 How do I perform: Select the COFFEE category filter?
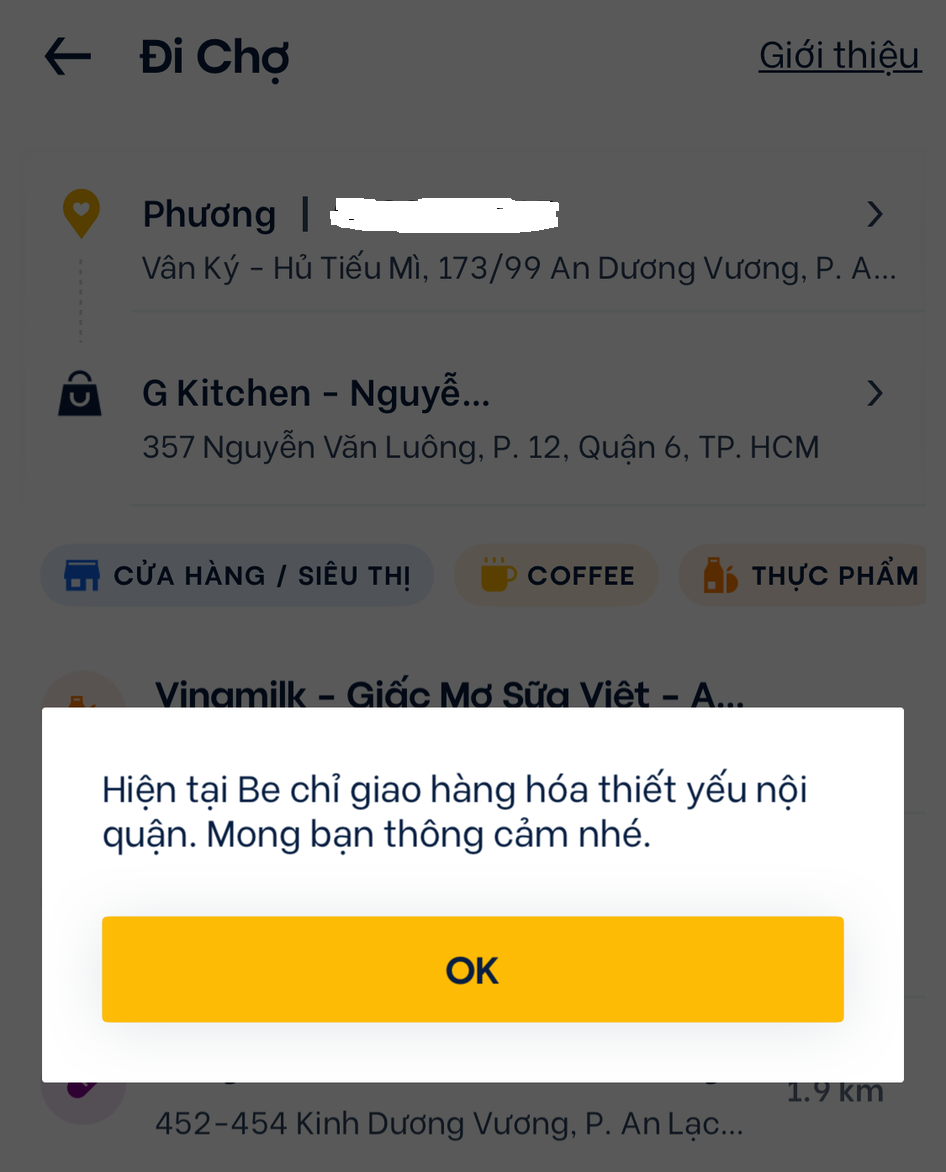coord(556,575)
